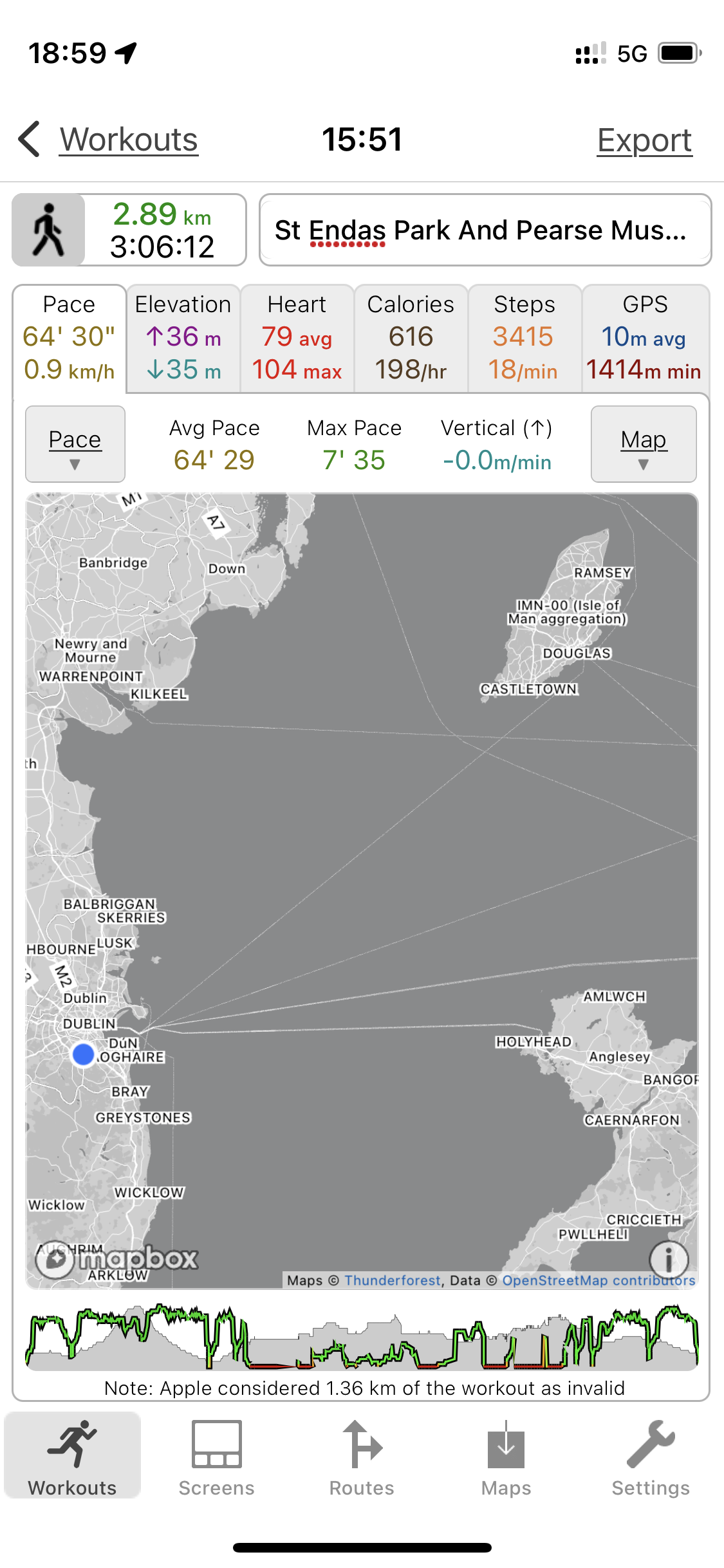Open the Settings tab
The image size is (724, 1568).
[651, 1457]
